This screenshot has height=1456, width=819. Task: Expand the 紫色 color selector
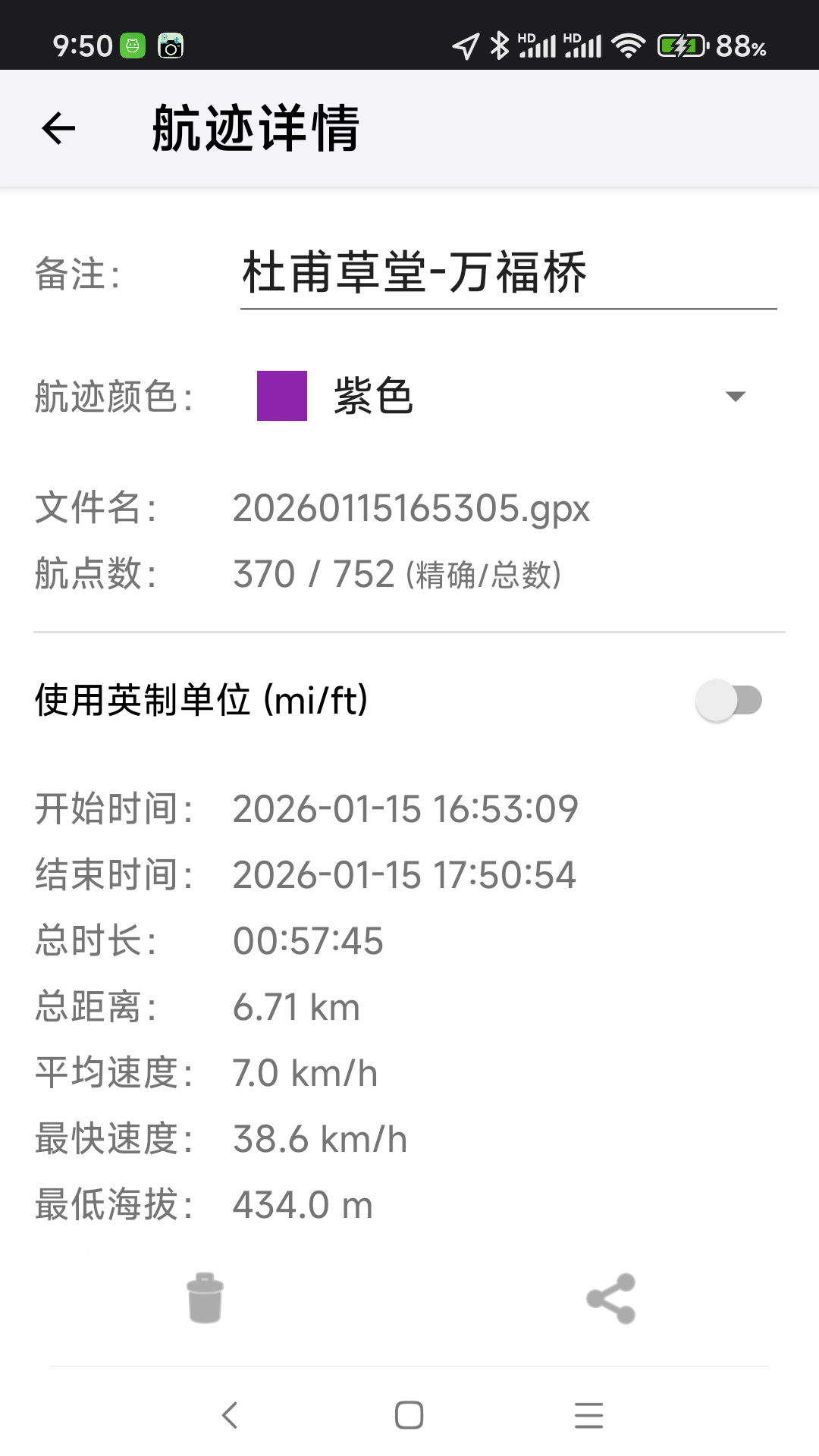pyautogui.click(x=372, y=396)
